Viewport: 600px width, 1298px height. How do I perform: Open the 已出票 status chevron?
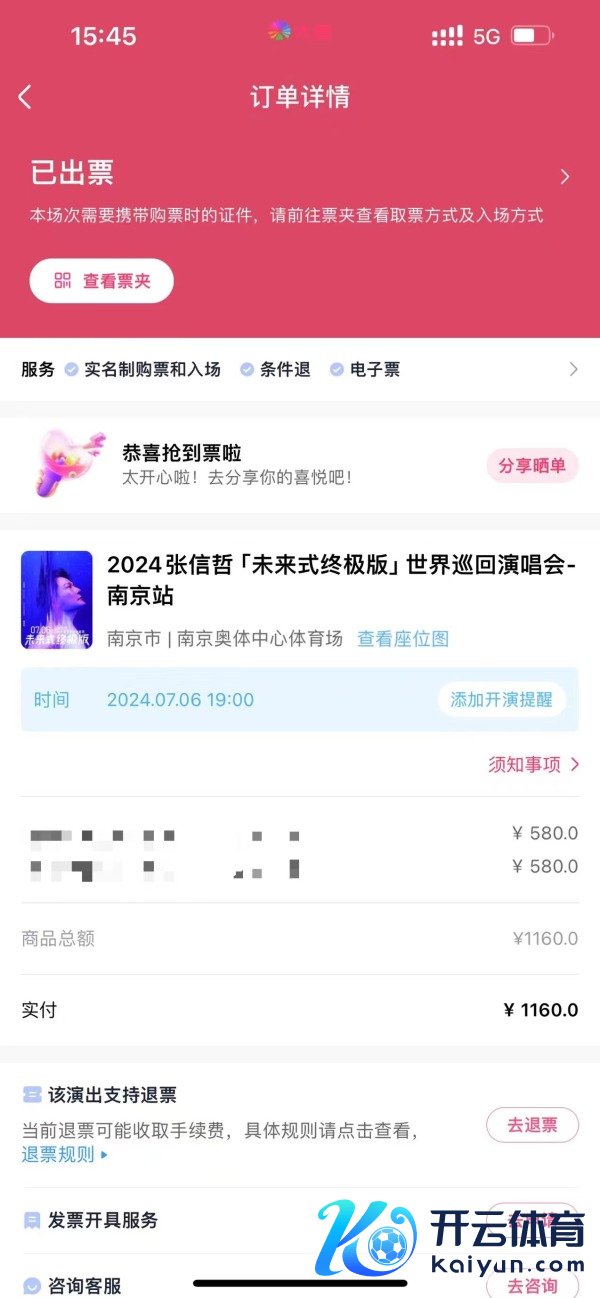[565, 177]
